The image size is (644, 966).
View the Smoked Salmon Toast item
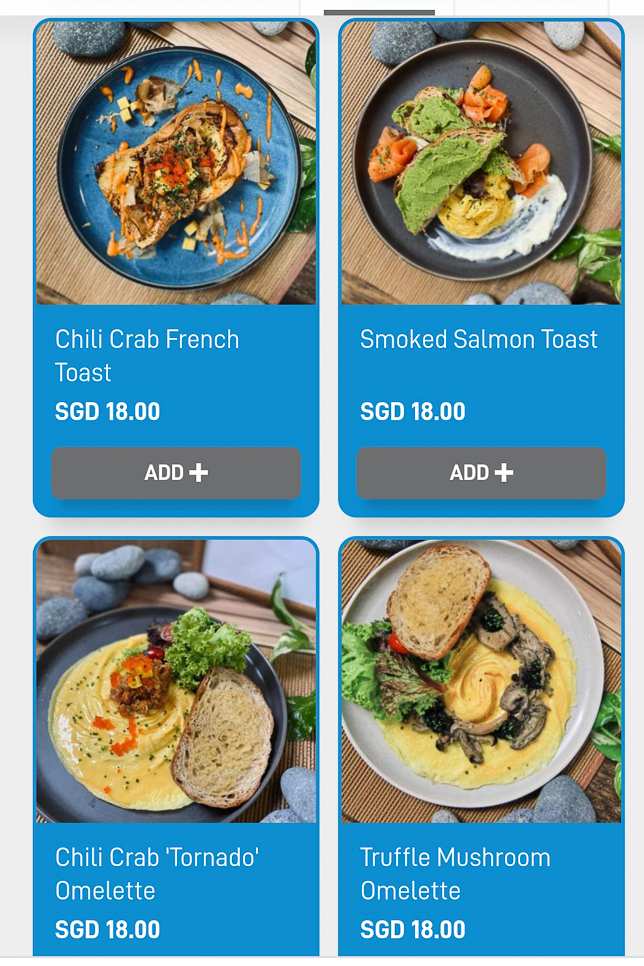(x=481, y=165)
